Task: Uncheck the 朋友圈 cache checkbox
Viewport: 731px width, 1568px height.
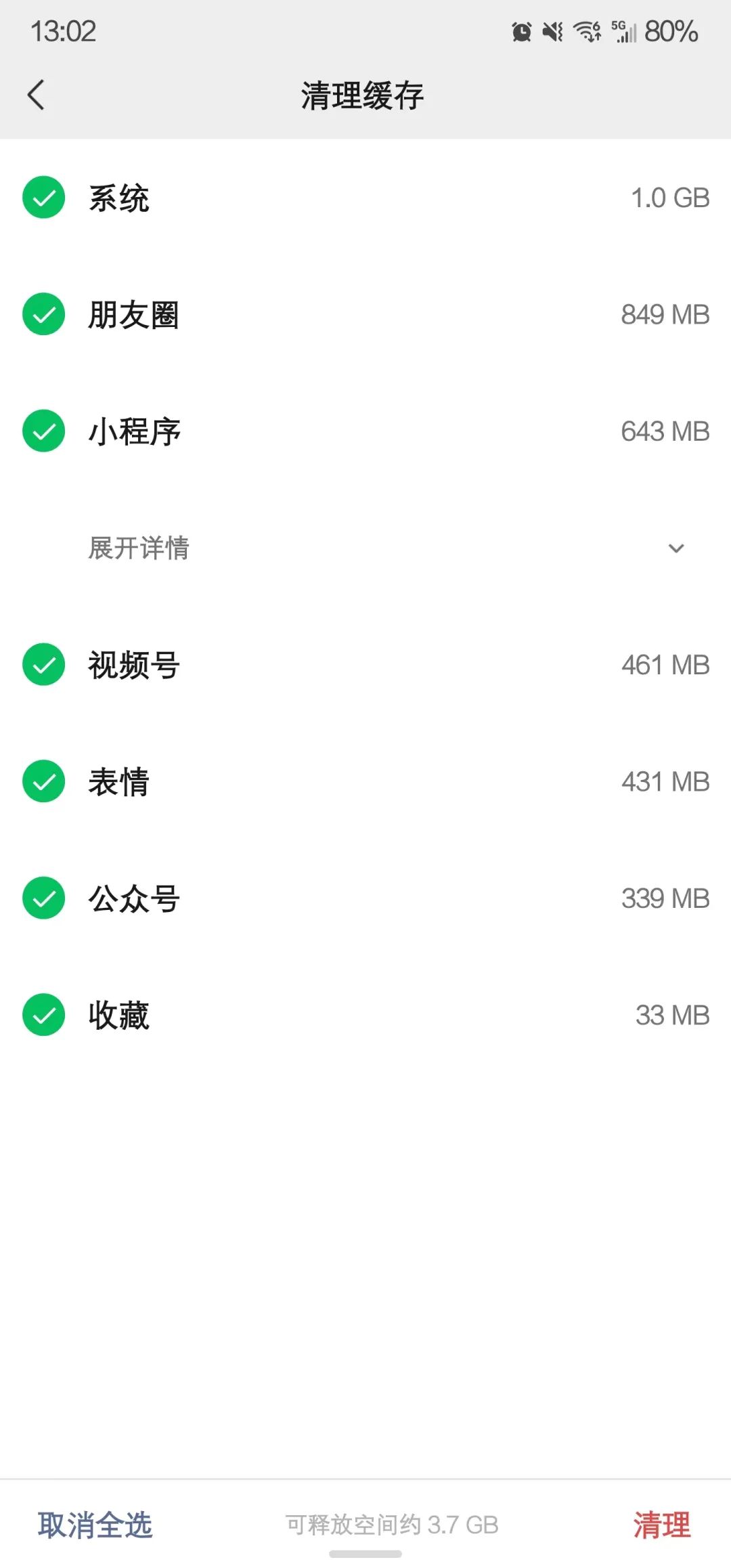Action: tap(44, 314)
